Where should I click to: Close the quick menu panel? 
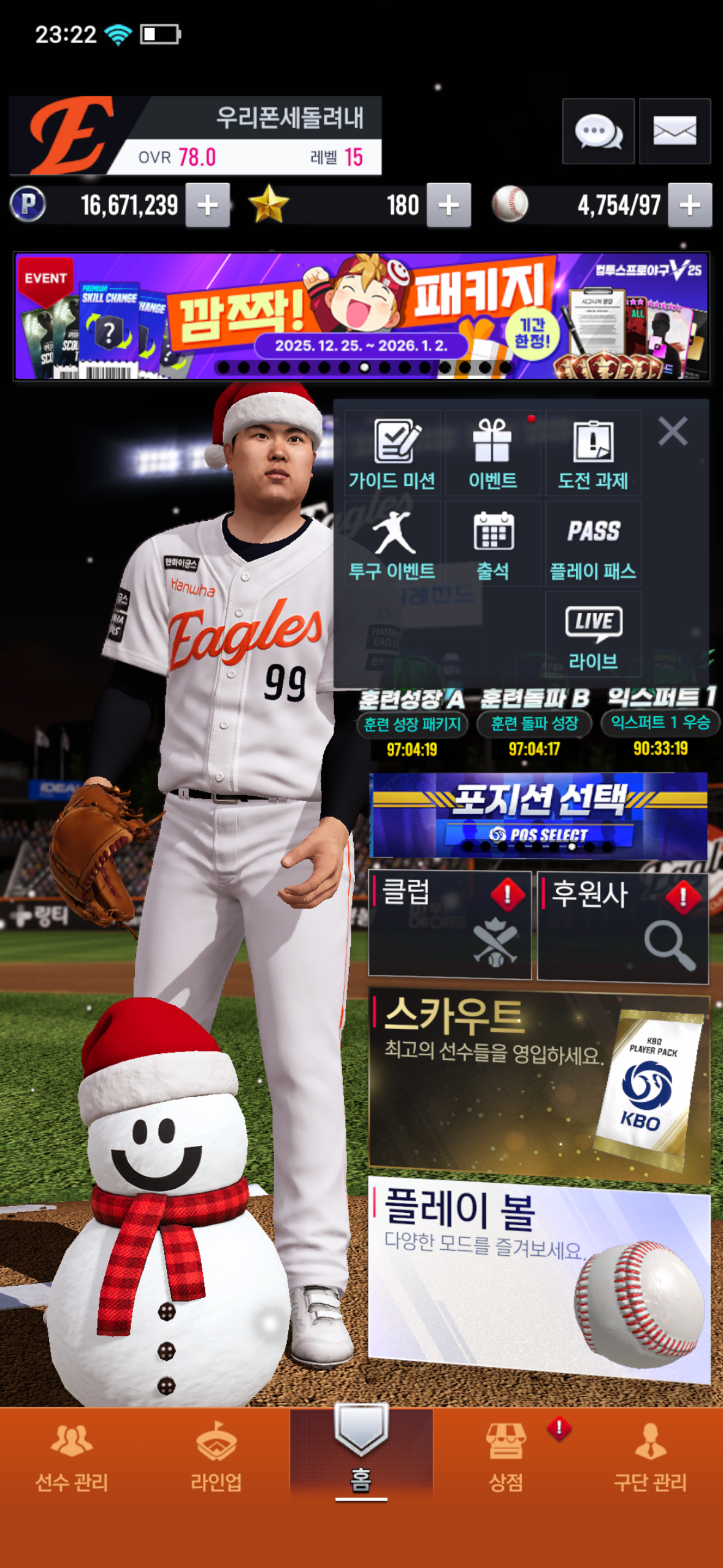(673, 431)
